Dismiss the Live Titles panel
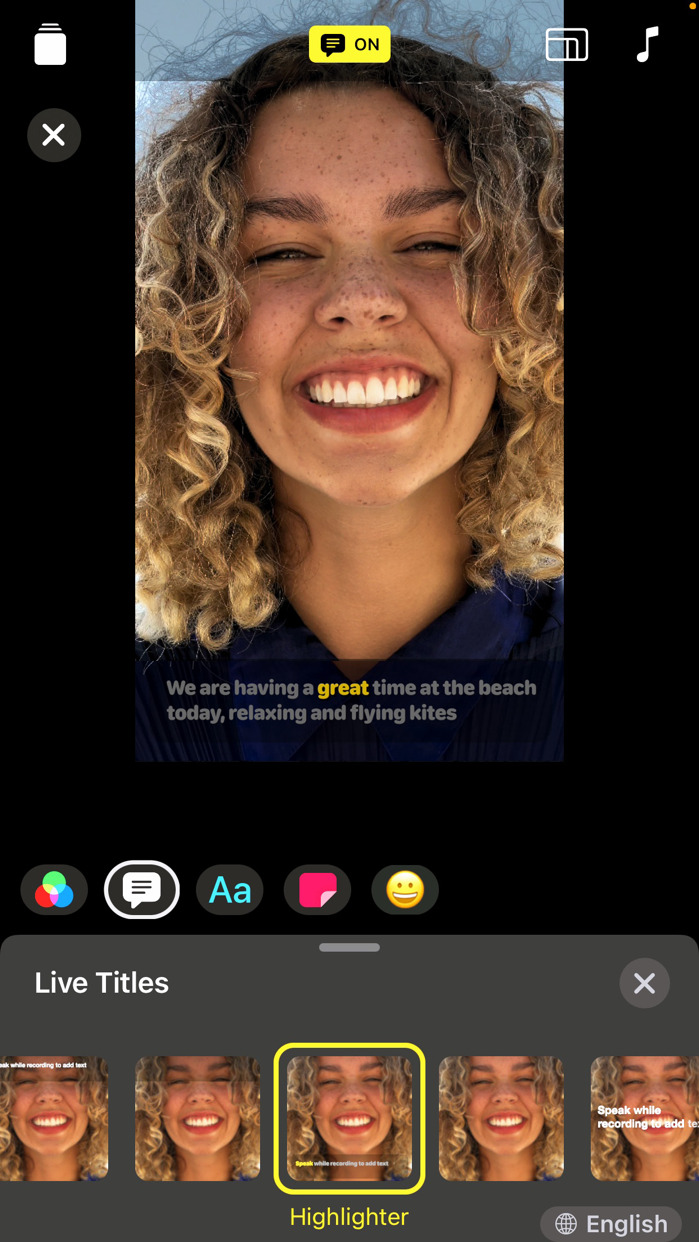The width and height of the screenshot is (699, 1242). [x=644, y=983]
